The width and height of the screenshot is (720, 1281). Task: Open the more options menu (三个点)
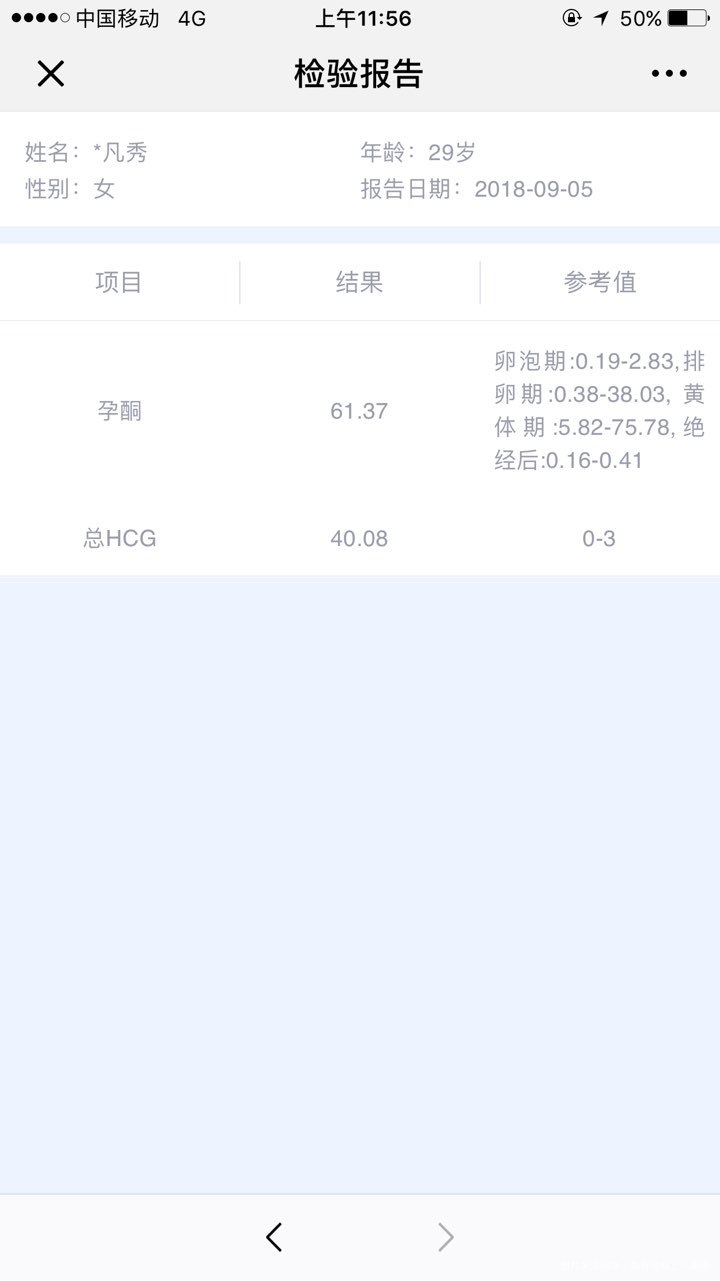[x=670, y=73]
